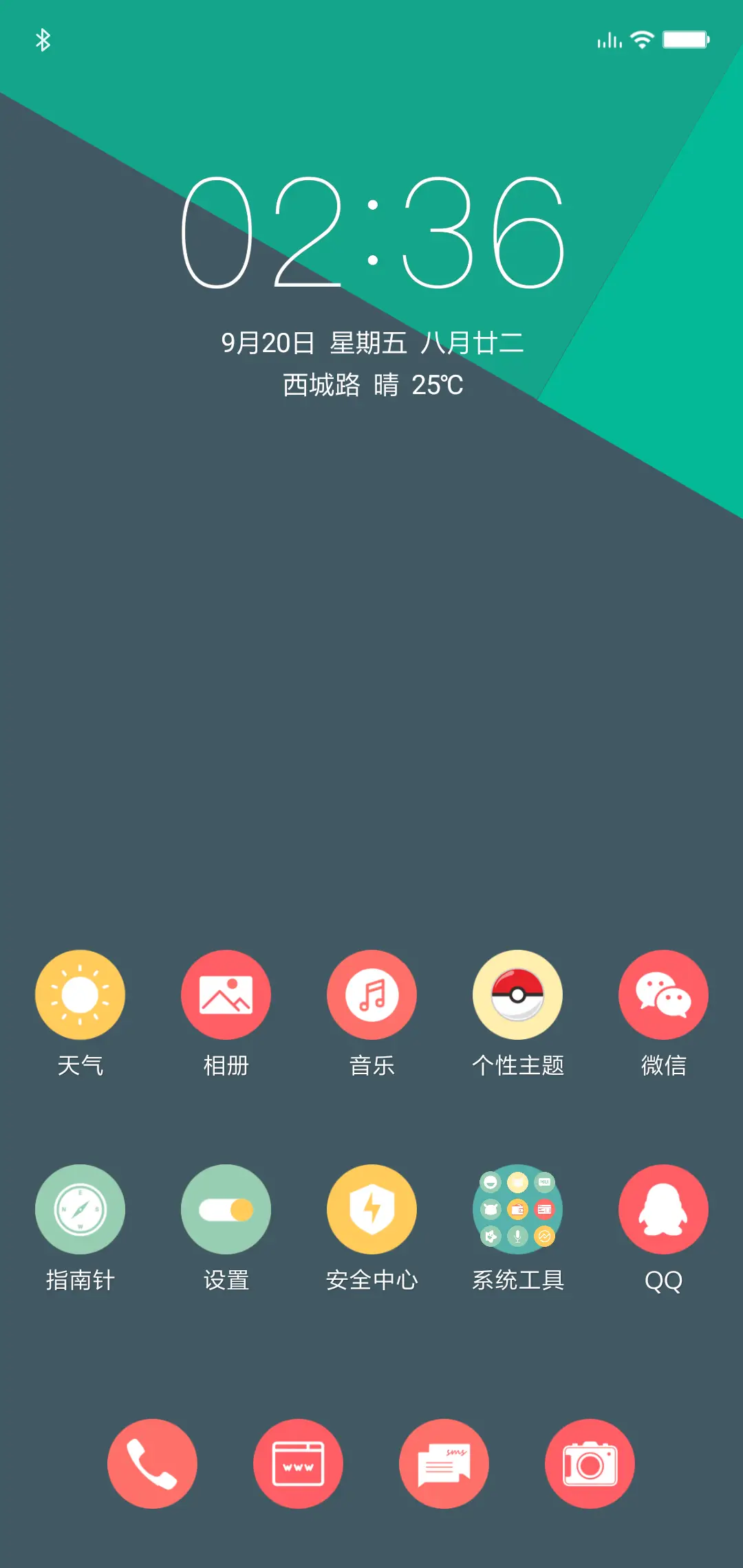Open the 安全中心 security center
This screenshot has height=1568, width=743.
371,1208
